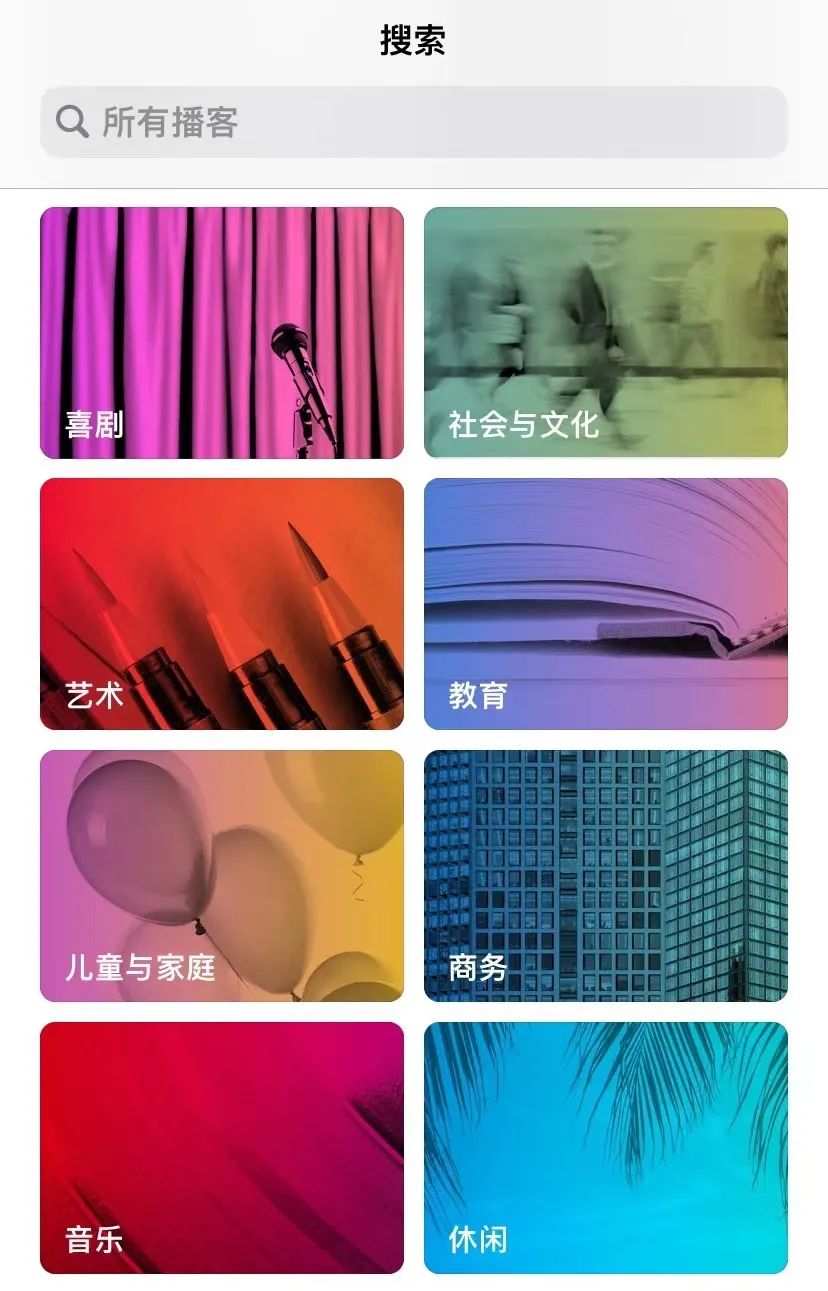The image size is (828, 1291).
Task: View the 儿童与家庭 category
Action: click(x=222, y=876)
